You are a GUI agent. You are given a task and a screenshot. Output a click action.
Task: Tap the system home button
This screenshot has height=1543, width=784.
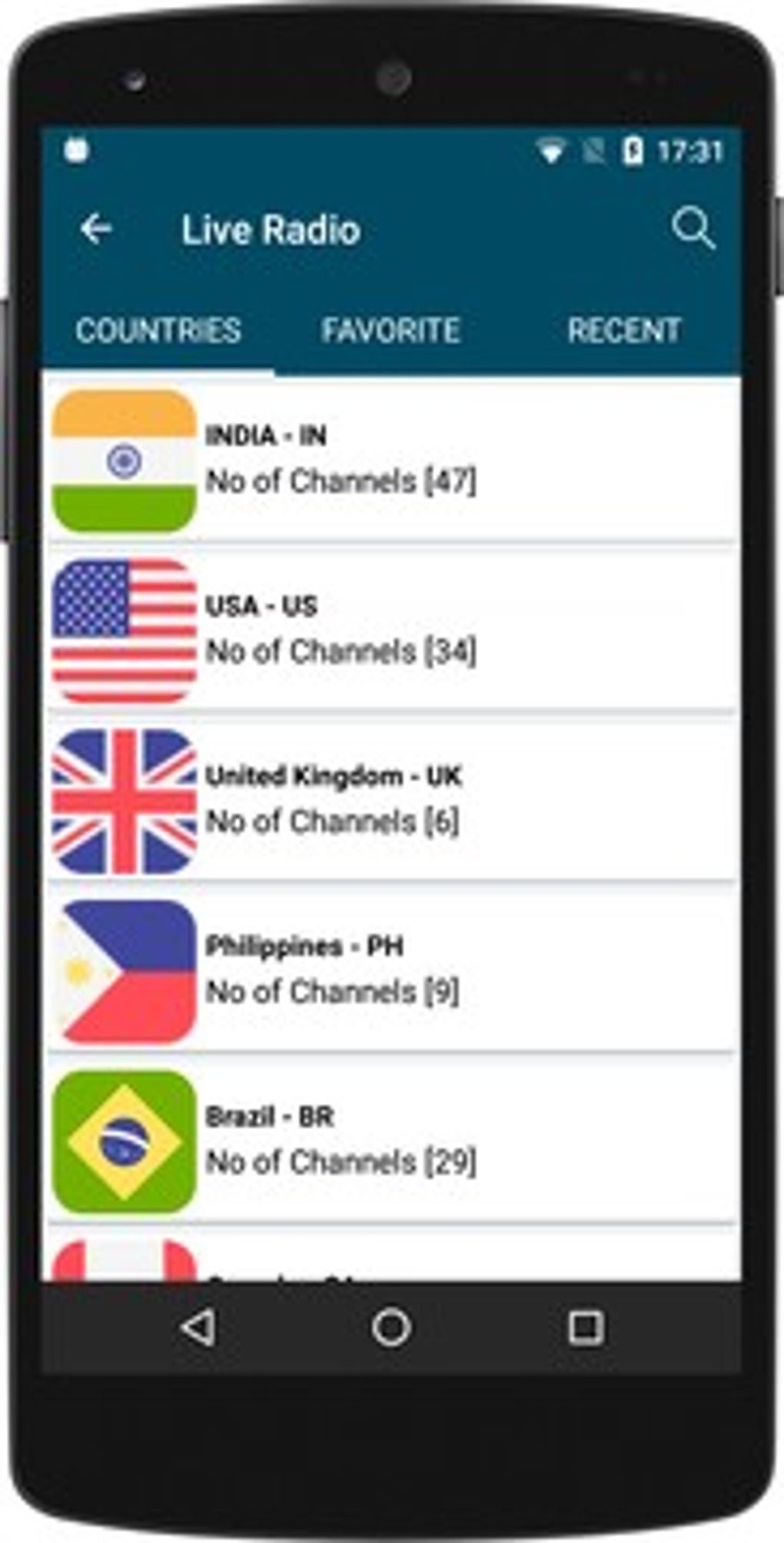click(x=391, y=1327)
